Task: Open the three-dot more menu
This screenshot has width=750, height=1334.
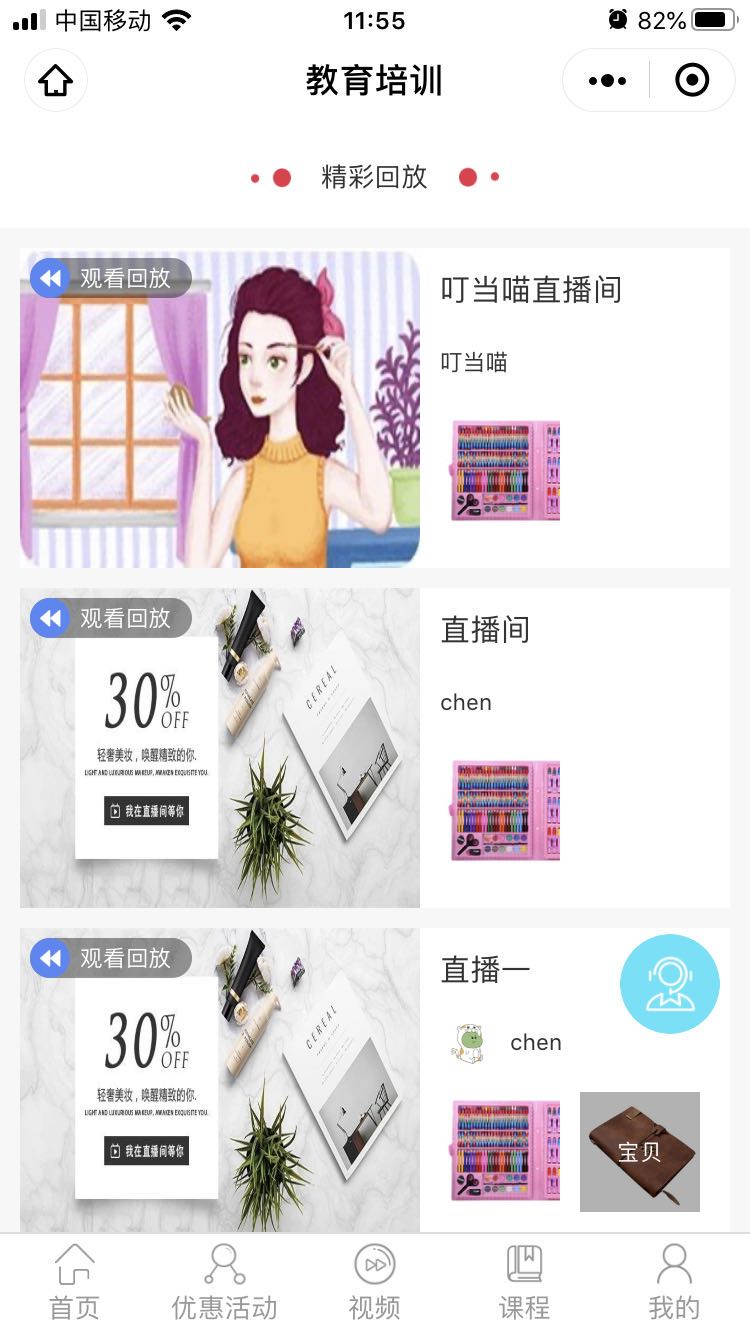Action: (x=607, y=80)
